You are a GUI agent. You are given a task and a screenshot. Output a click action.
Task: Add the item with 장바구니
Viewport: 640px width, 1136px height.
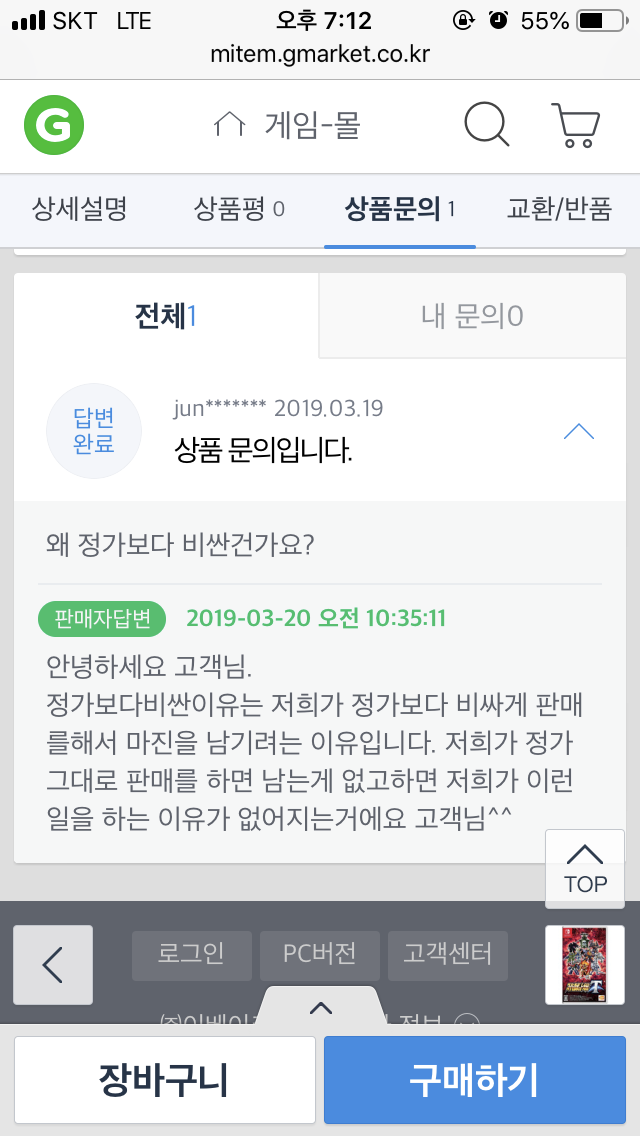(x=165, y=1079)
